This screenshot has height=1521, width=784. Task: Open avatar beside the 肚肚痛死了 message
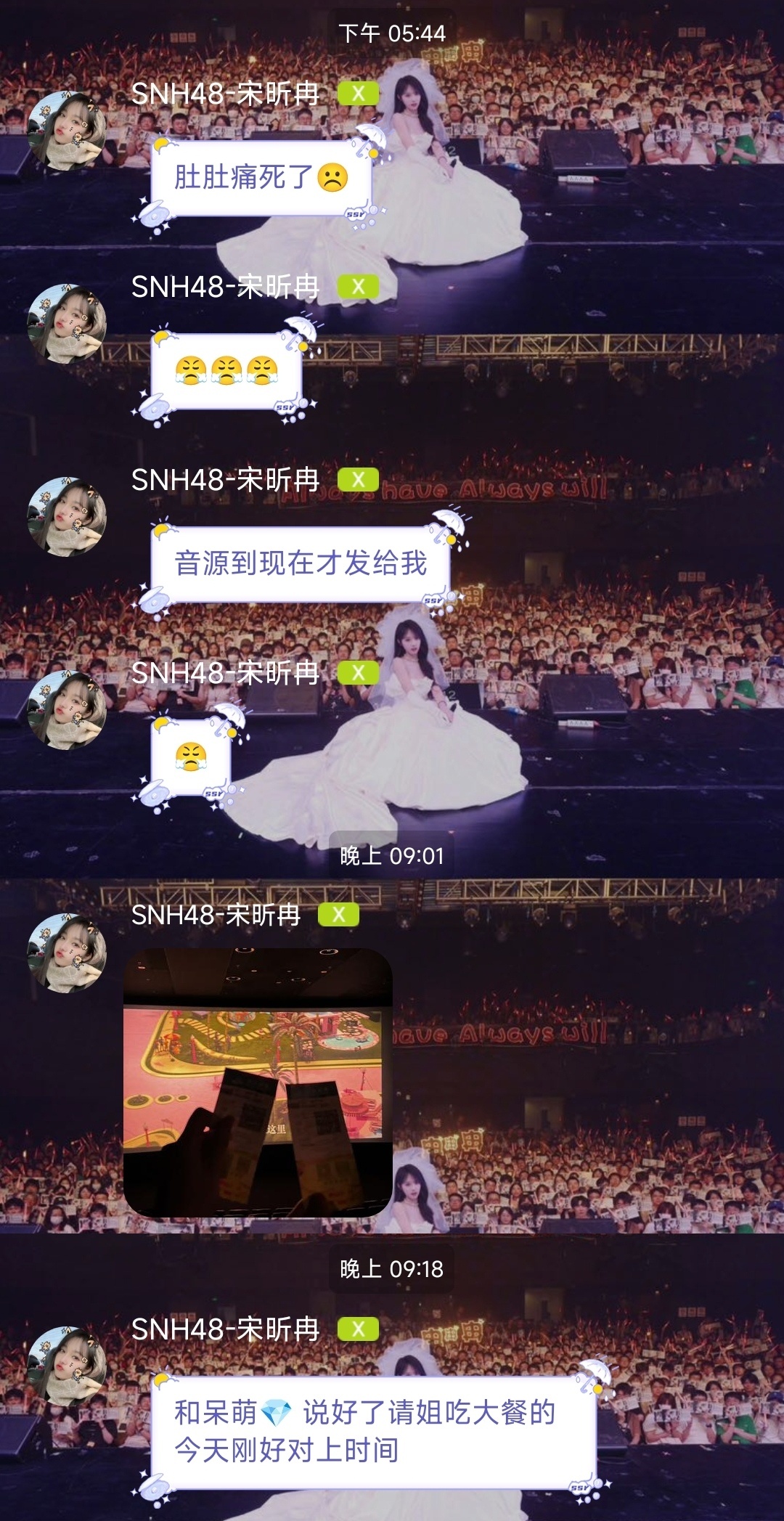pos(67,131)
